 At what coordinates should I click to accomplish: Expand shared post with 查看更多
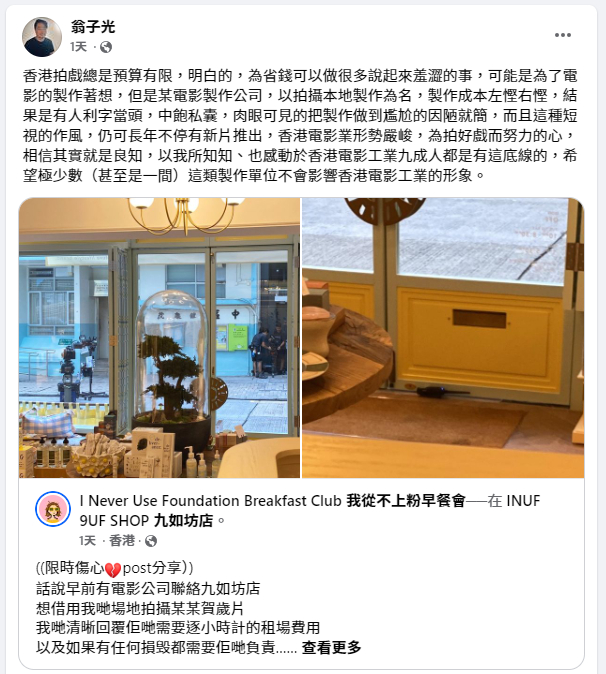[x=332, y=648]
